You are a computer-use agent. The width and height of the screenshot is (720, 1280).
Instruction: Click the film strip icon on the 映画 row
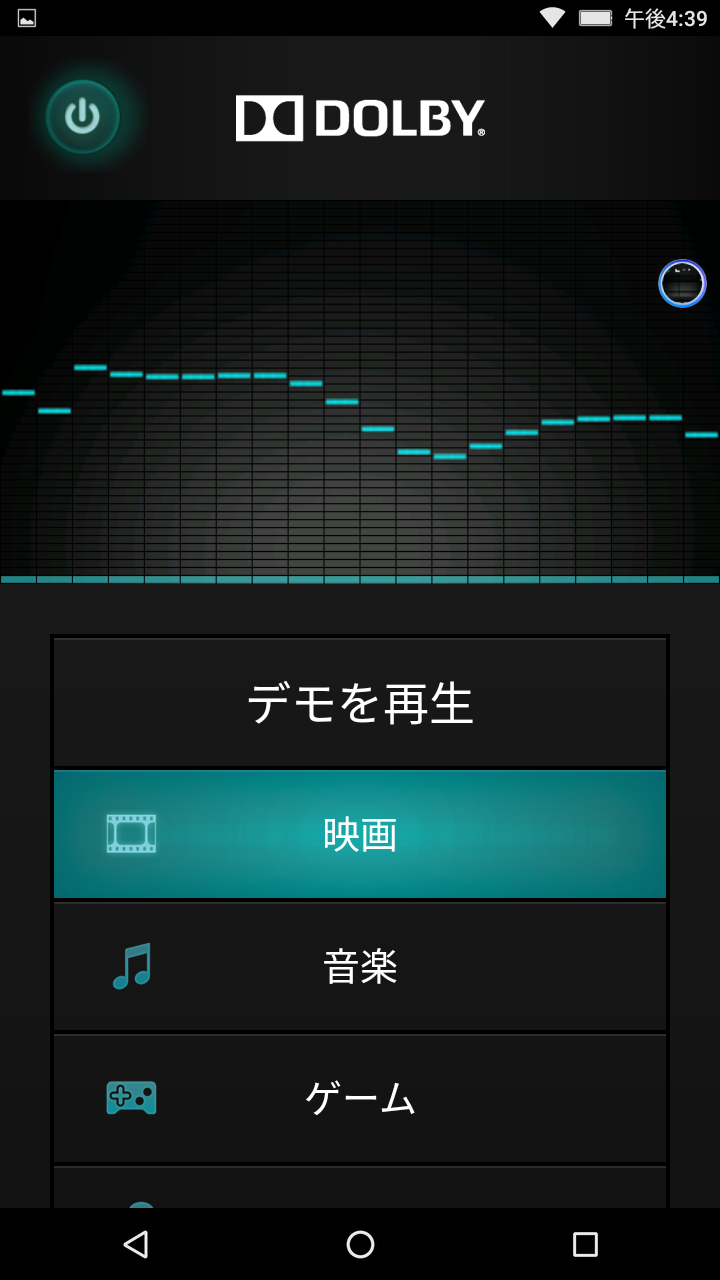point(130,833)
